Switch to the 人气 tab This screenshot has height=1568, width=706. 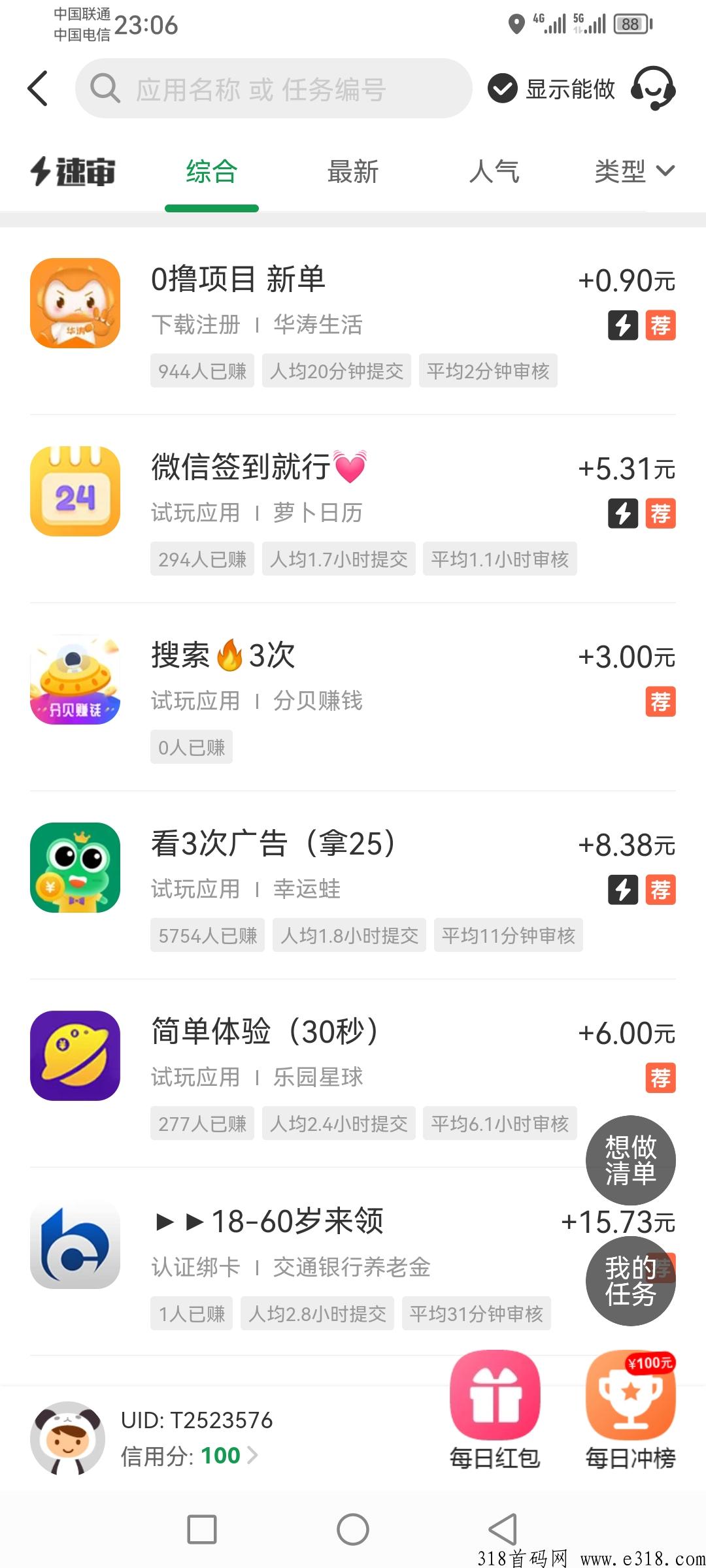[x=494, y=172]
